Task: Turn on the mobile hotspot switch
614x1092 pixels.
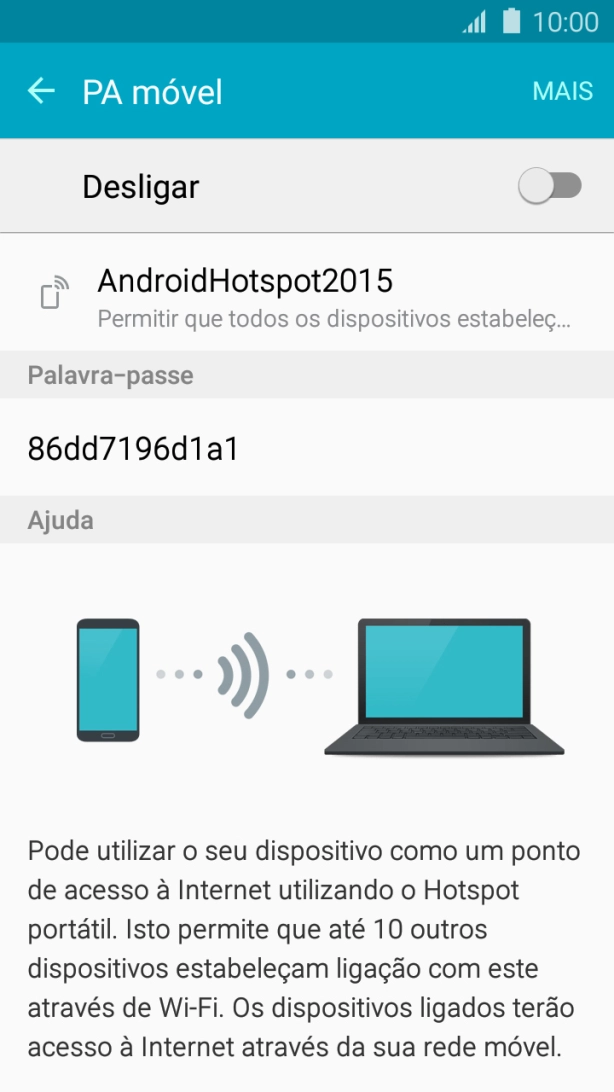Action: pos(549,186)
